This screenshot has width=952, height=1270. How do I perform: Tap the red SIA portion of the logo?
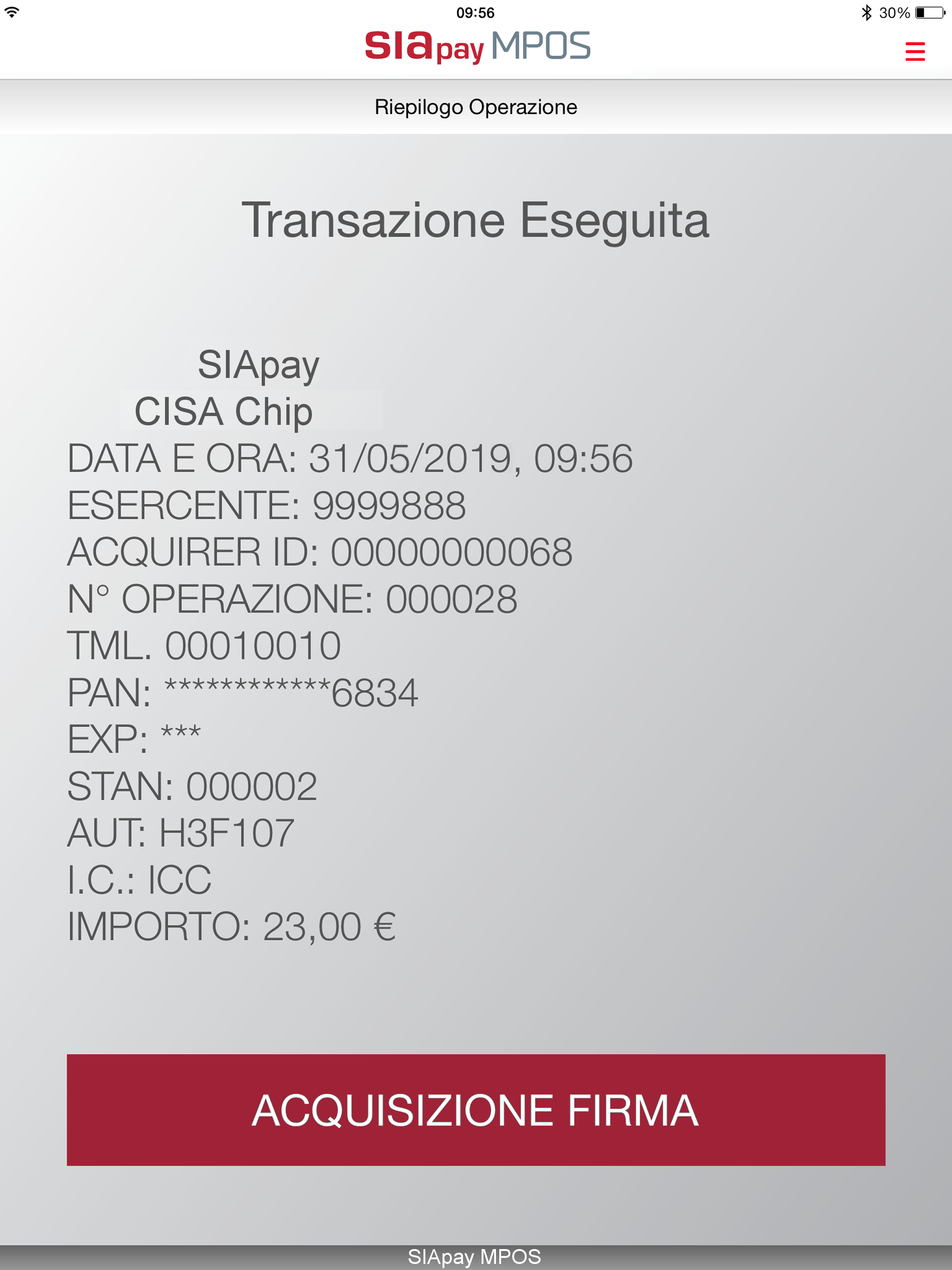tap(401, 45)
